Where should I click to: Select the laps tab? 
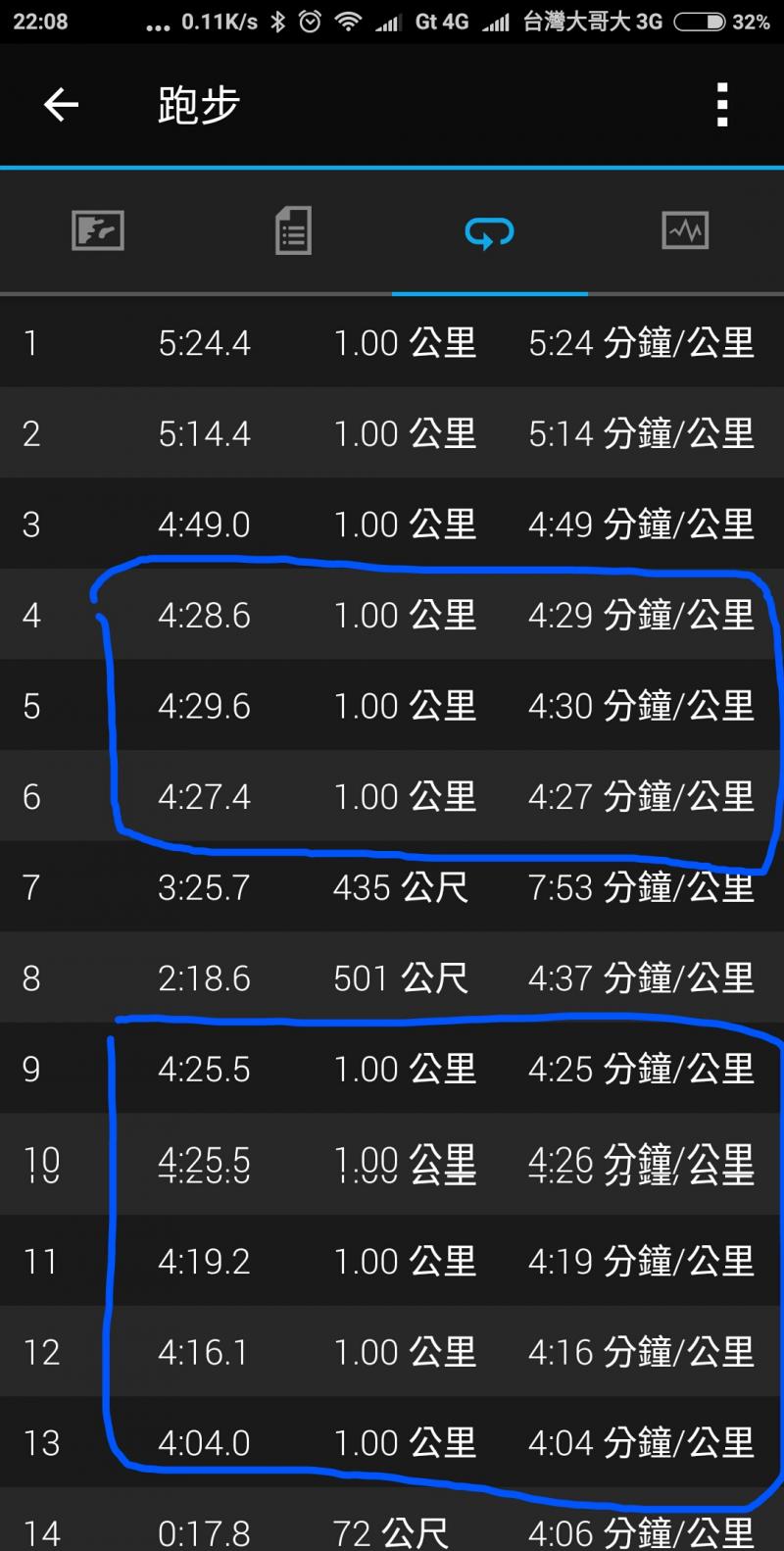pyautogui.click(x=489, y=232)
